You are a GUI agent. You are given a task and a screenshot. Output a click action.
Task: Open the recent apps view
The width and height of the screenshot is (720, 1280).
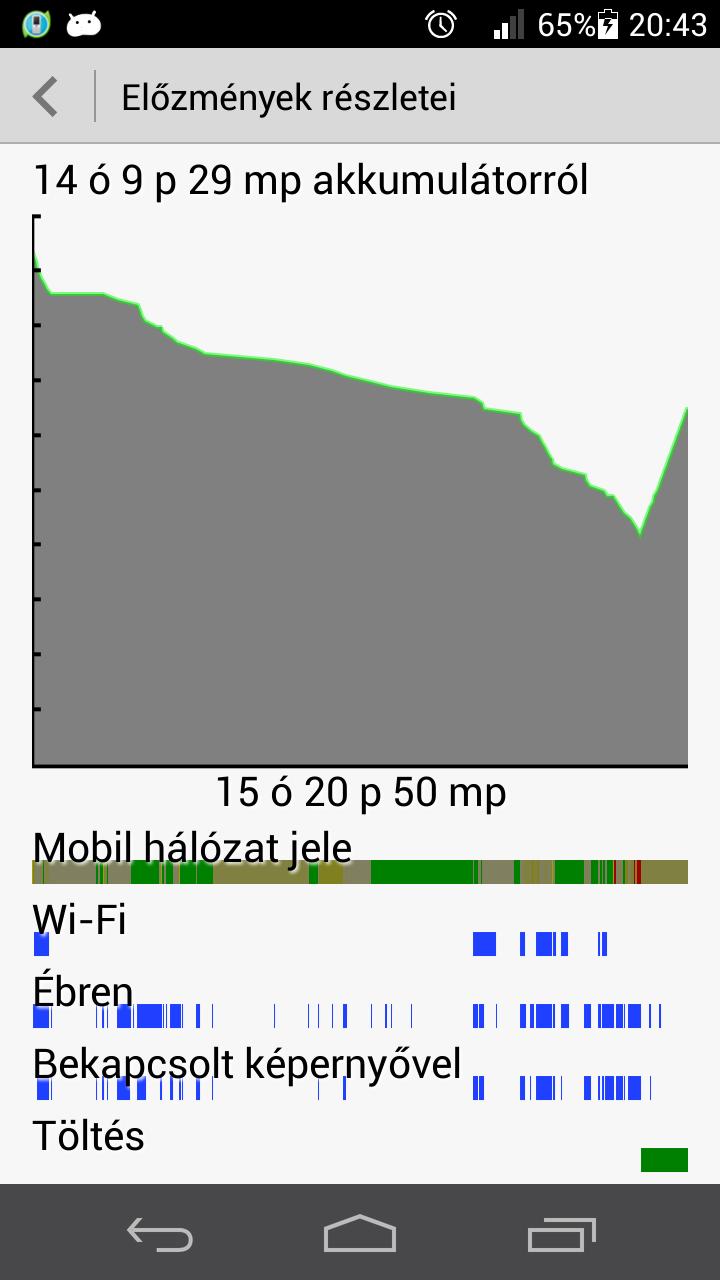click(562, 1235)
